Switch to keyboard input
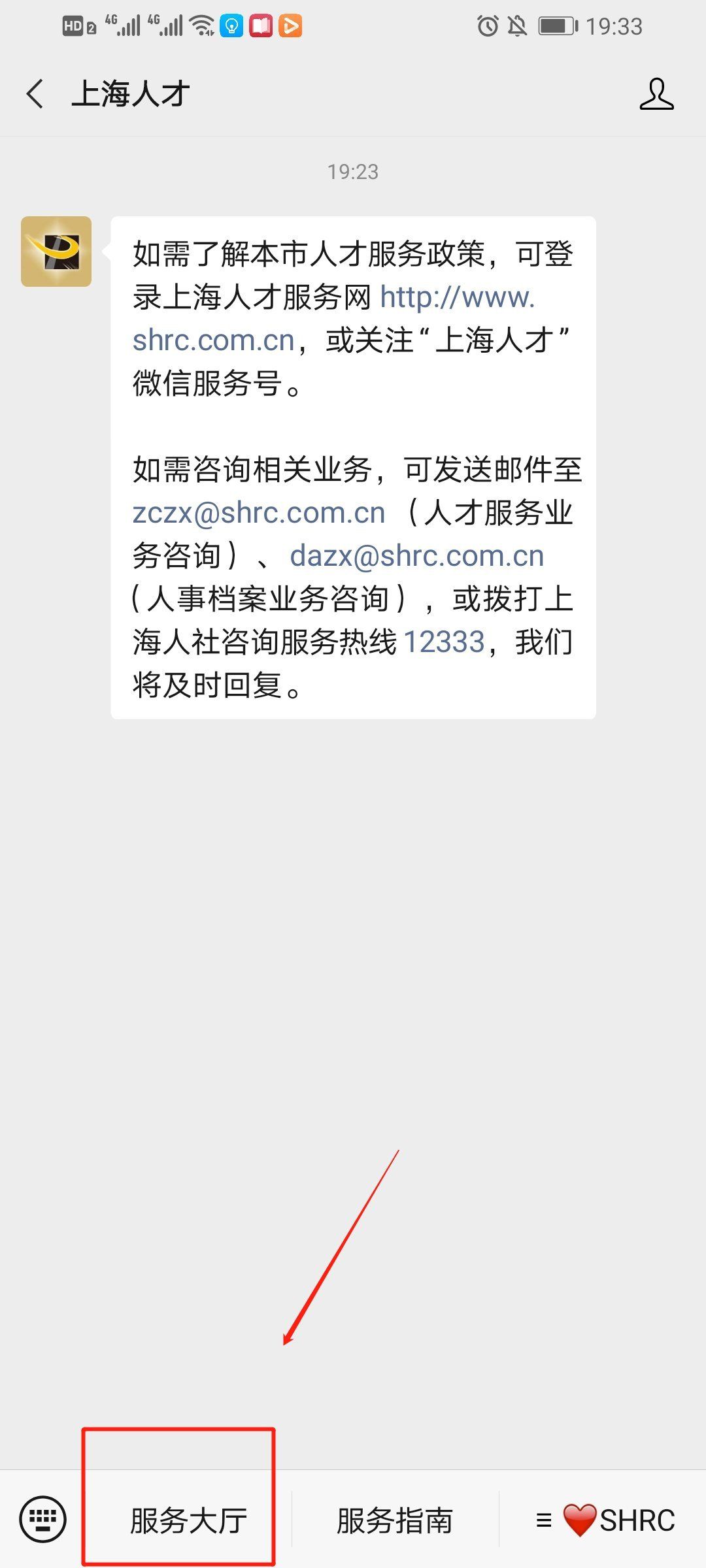The image size is (706, 1568). 43,1519
